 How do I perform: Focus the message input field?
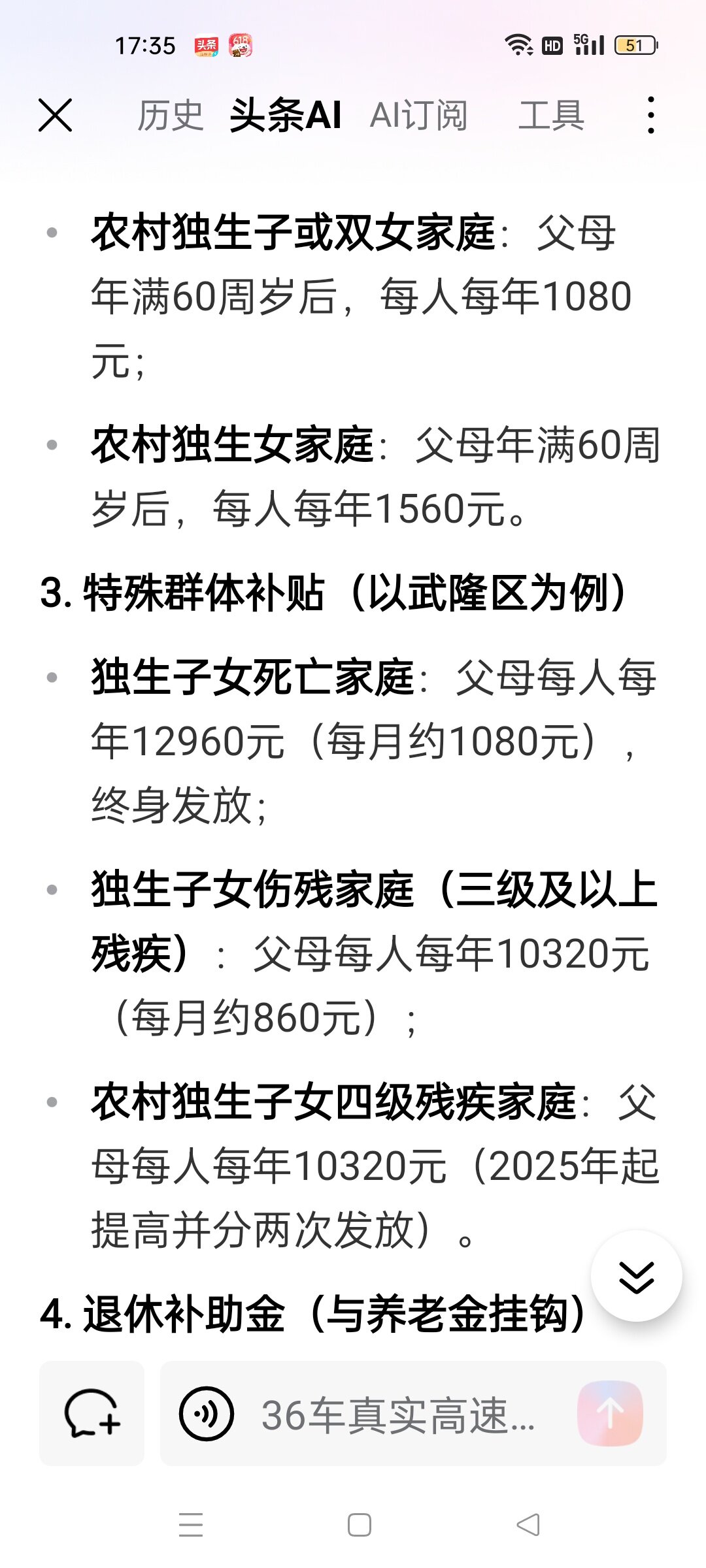point(399,1414)
